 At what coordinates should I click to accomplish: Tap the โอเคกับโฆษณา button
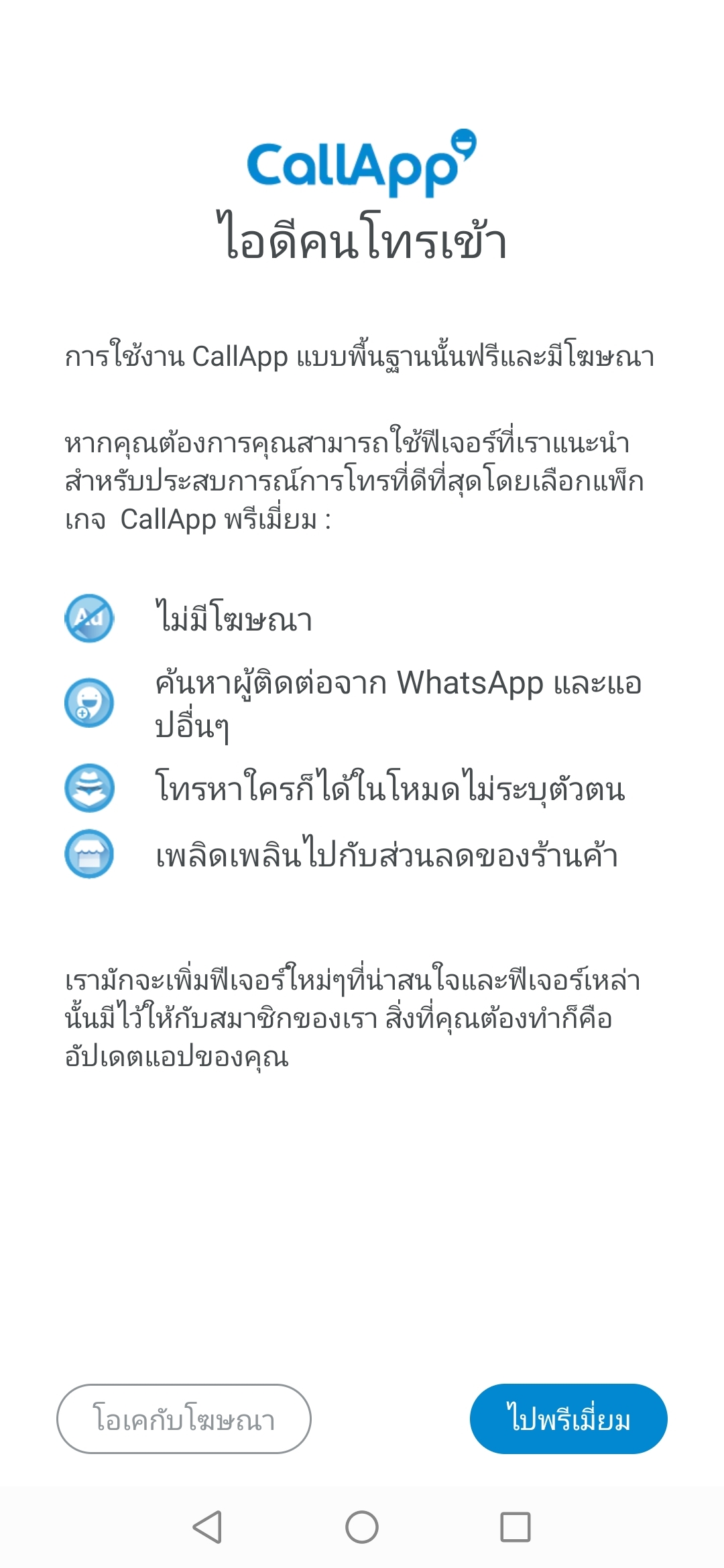[x=184, y=1419]
